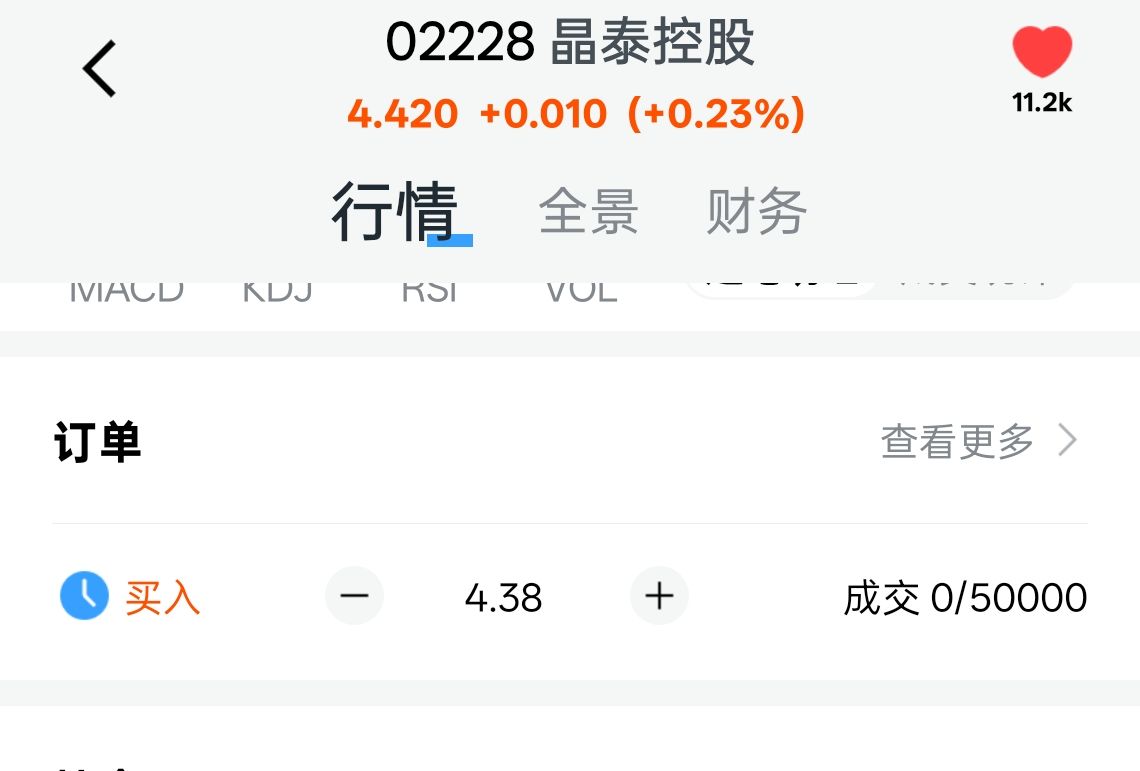The height and width of the screenshot is (771, 1140).
Task: Open 查看更多 for orders
Action: tap(978, 440)
